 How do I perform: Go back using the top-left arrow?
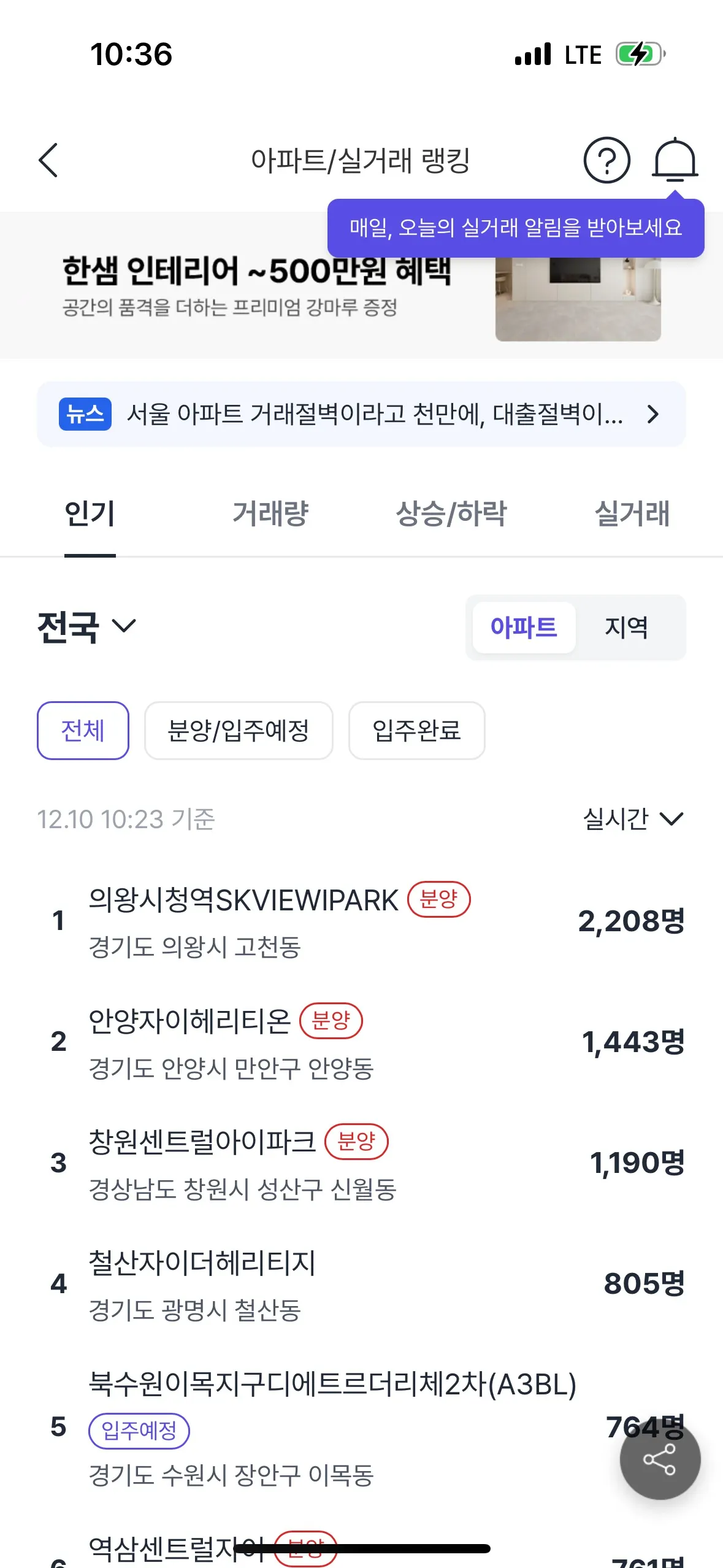(48, 161)
